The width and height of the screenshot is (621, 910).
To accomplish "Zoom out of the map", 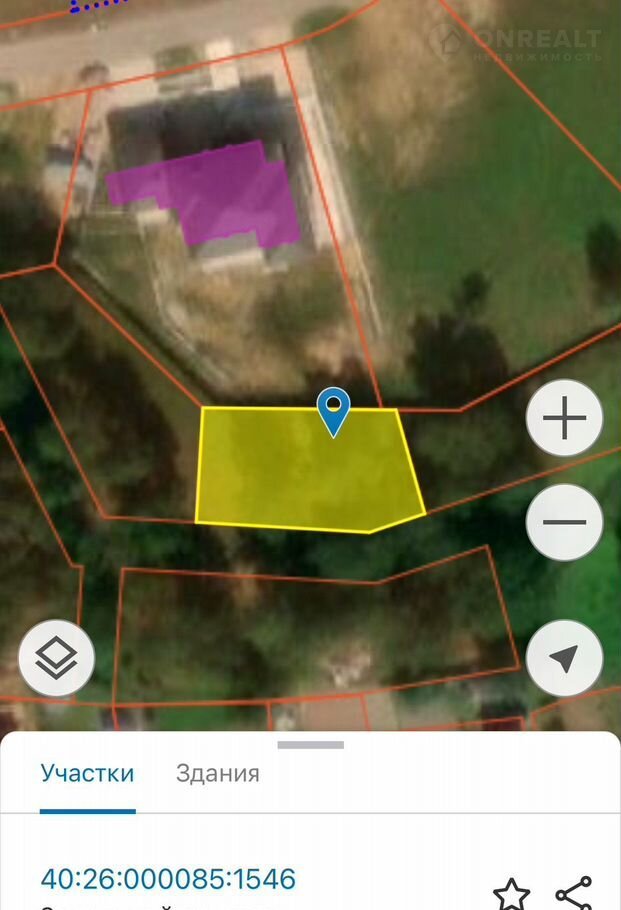I will [x=564, y=521].
